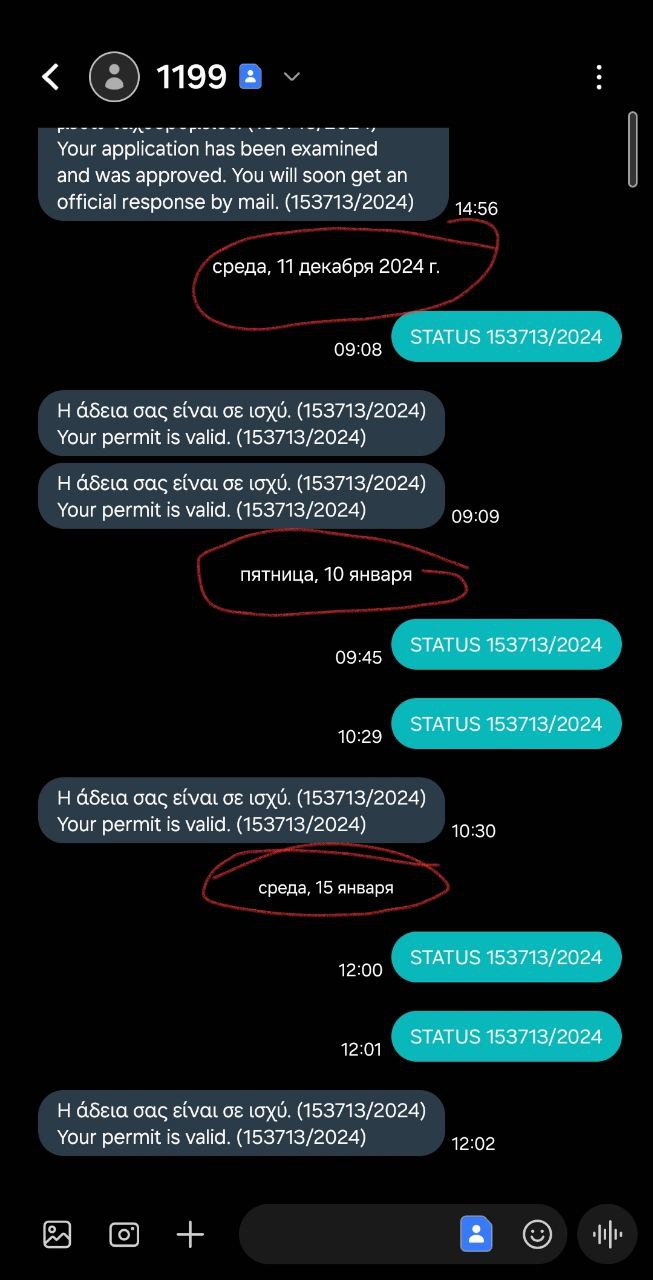Focus the message text field
This screenshot has width=653, height=1280.
345,1234
